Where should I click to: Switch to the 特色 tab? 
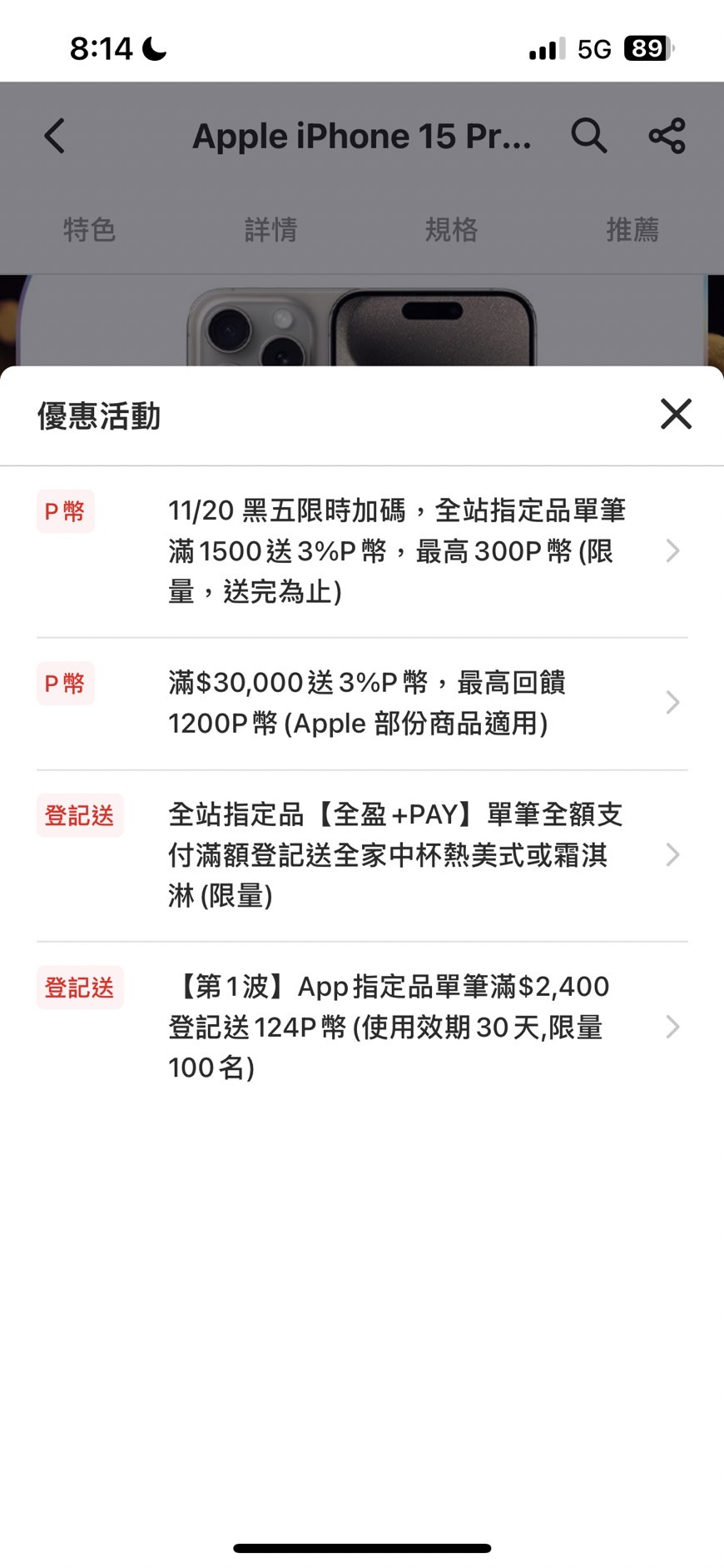point(89,229)
